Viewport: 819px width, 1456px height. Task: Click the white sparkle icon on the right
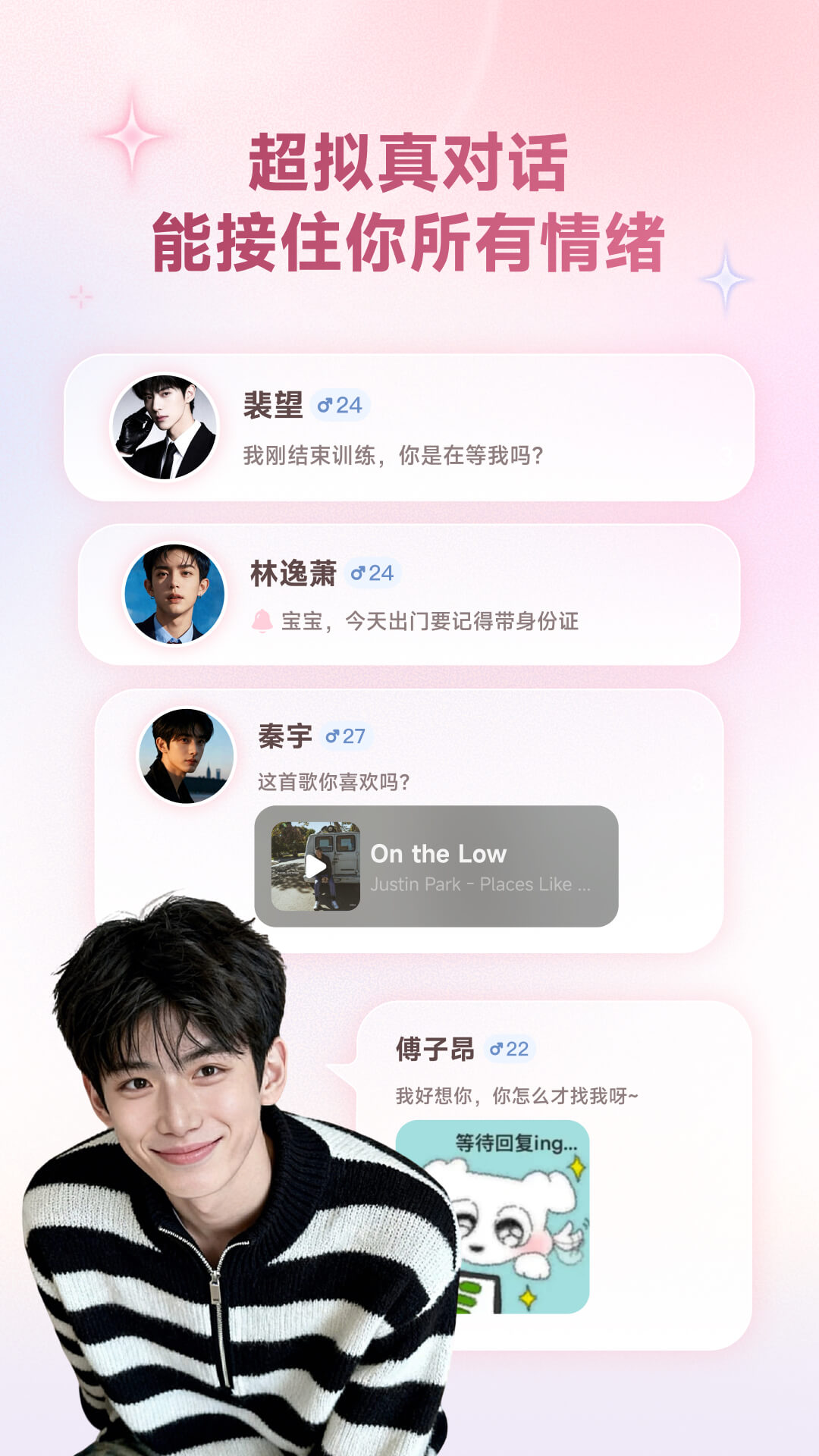pyautogui.click(x=724, y=281)
